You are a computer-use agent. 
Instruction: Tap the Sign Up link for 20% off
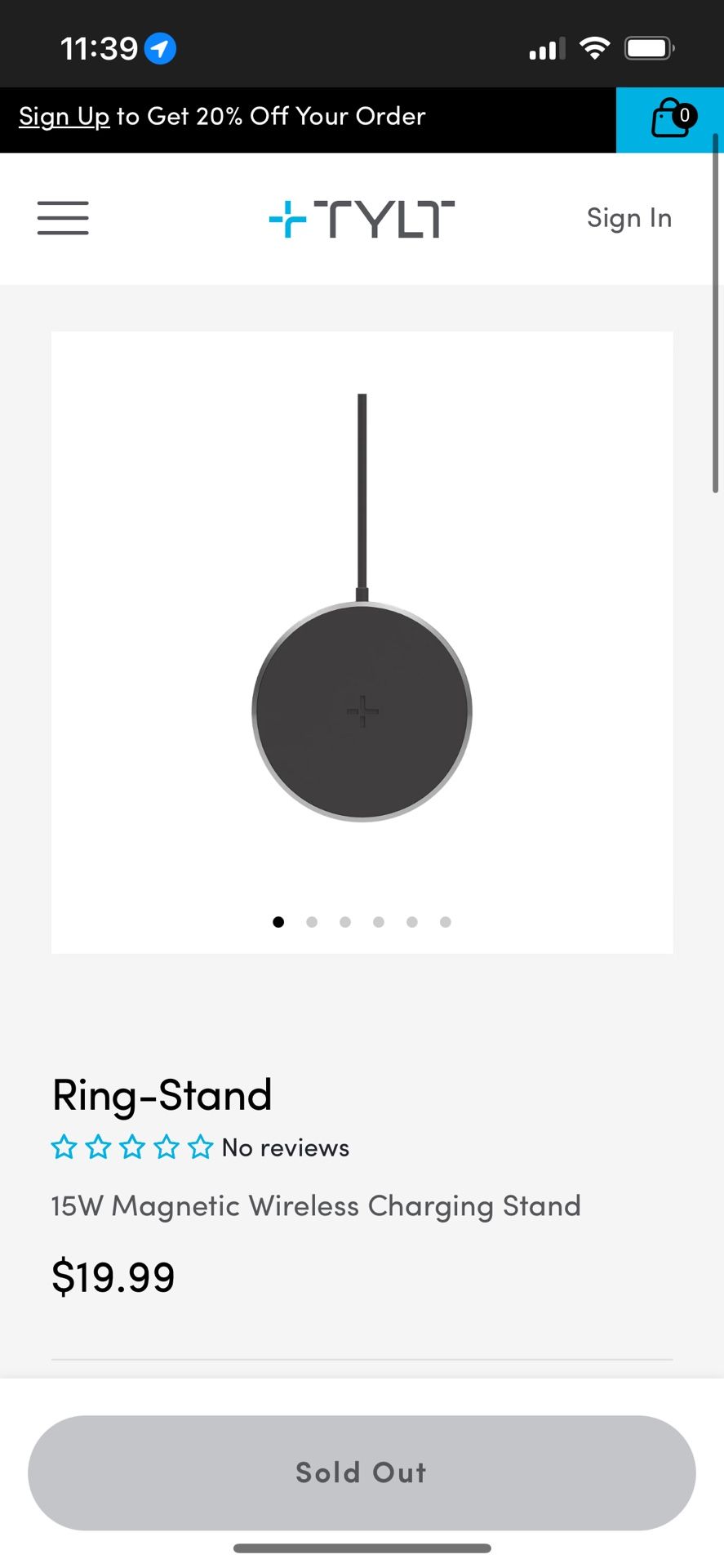[x=64, y=117]
